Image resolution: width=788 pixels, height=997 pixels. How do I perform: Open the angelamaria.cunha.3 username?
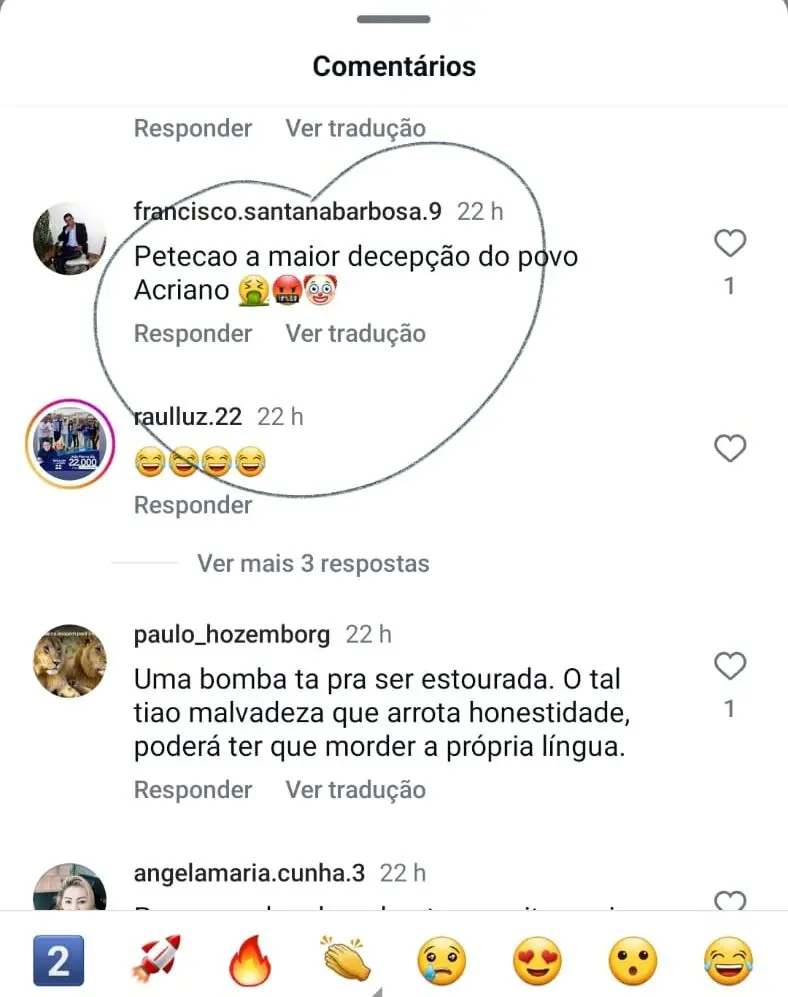pyautogui.click(x=249, y=873)
